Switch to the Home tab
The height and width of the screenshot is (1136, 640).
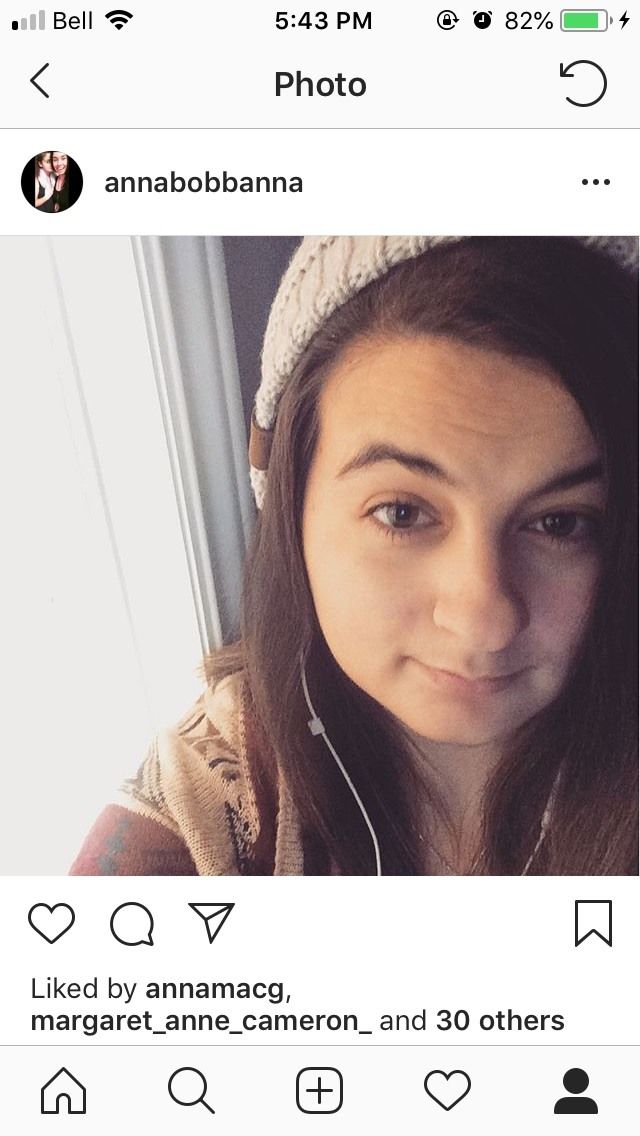point(64,1090)
